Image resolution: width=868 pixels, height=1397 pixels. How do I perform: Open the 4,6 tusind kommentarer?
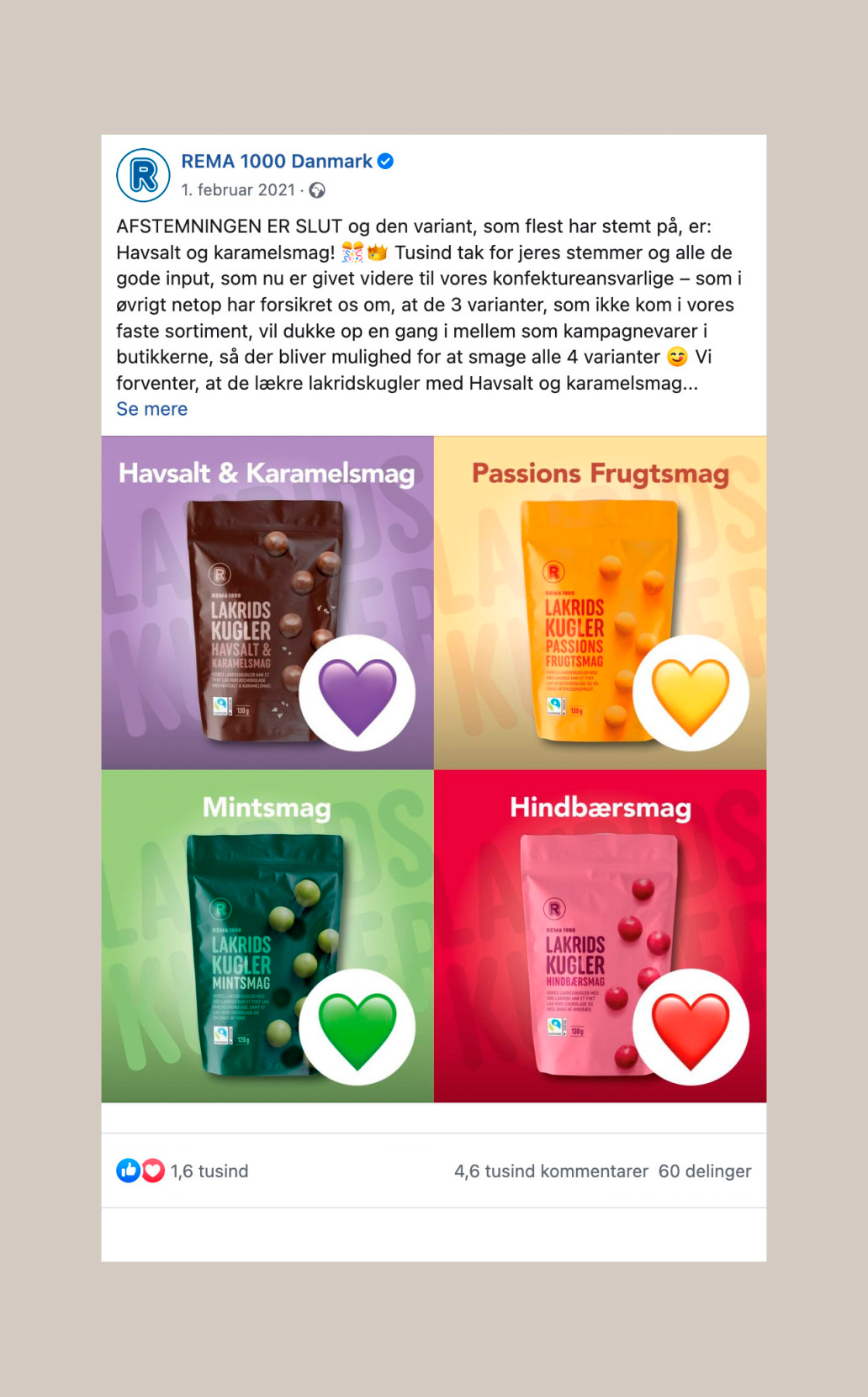(550, 1171)
